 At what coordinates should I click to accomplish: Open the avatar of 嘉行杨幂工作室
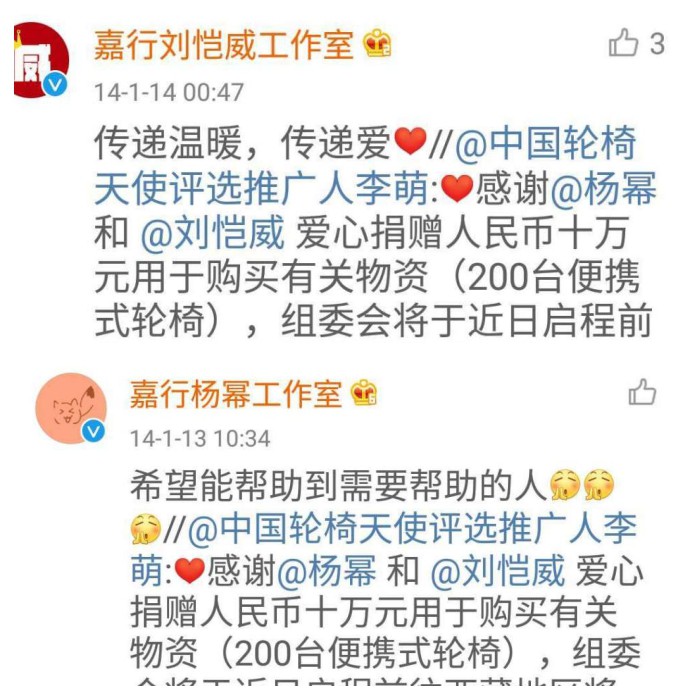coord(71,407)
